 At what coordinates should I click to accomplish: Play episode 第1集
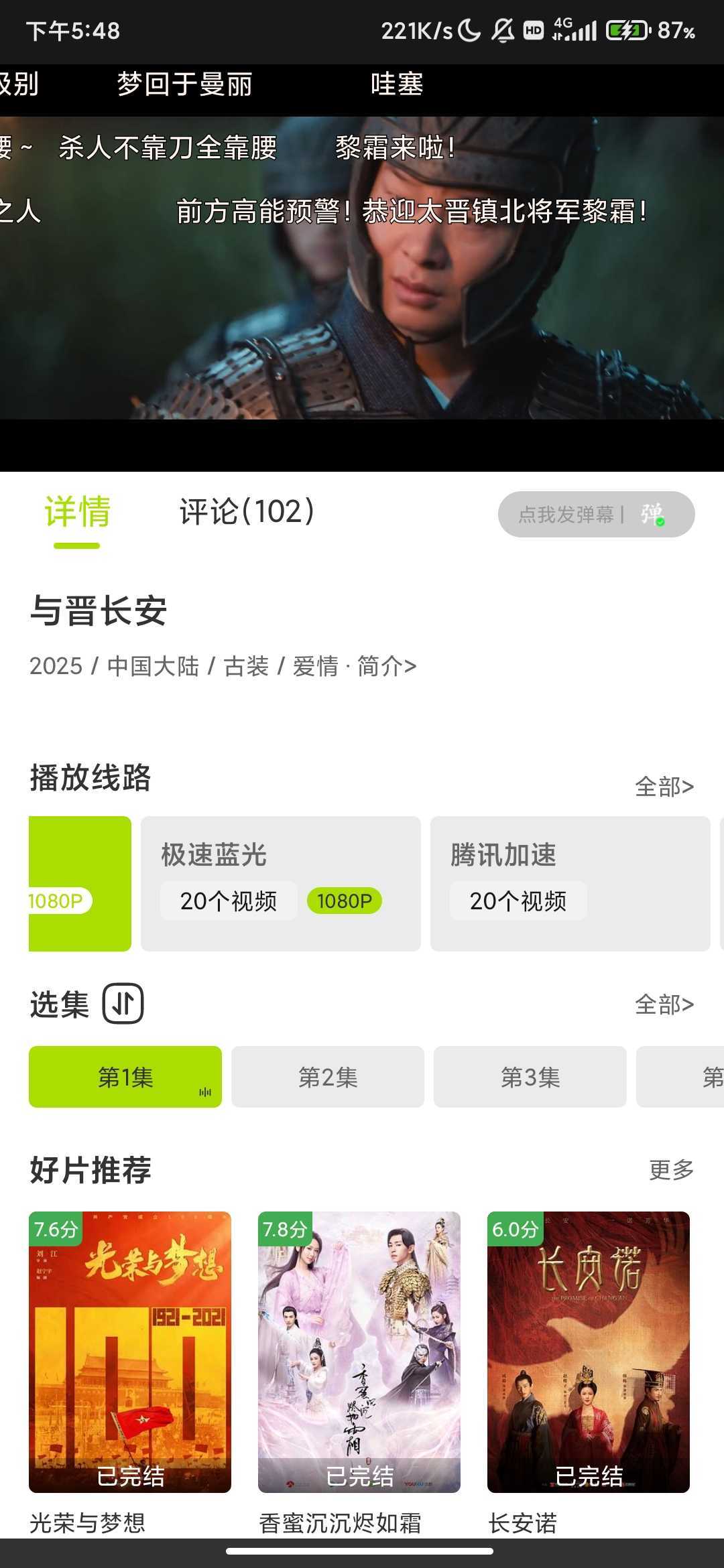125,1077
